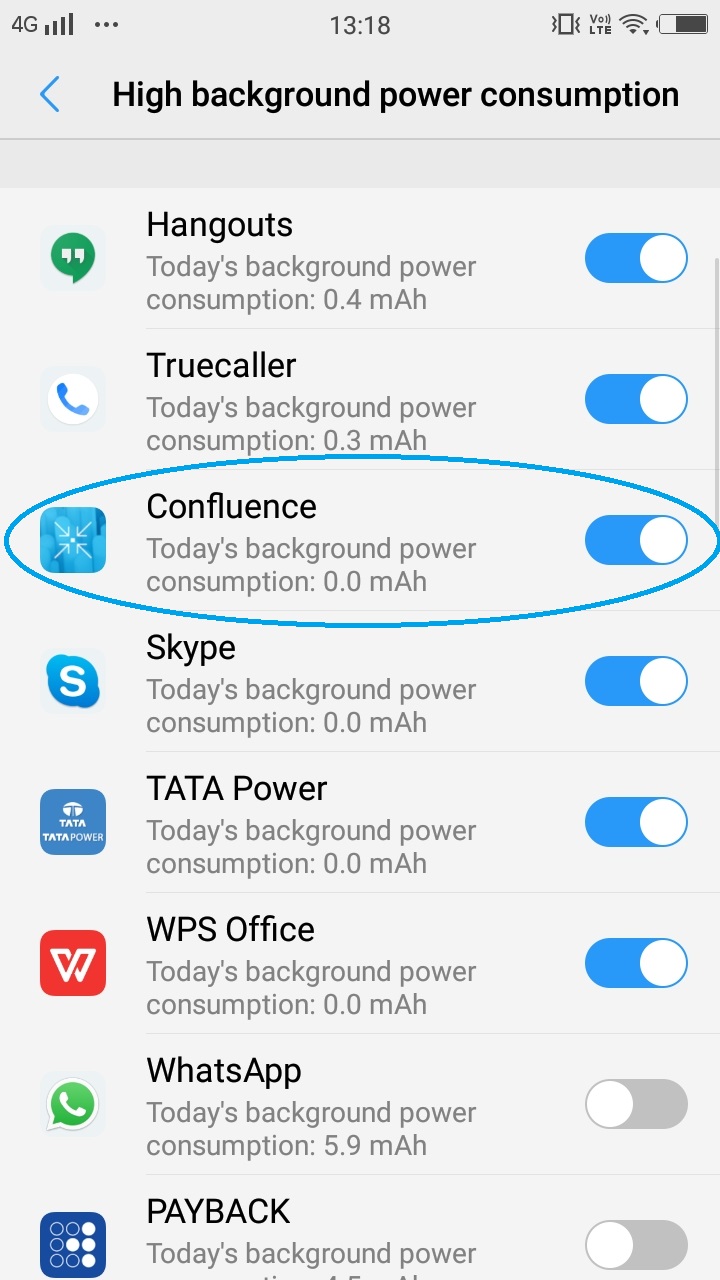This screenshot has height=1280, width=720.
Task: Go back from High background power consumption
Action: click(x=50, y=95)
